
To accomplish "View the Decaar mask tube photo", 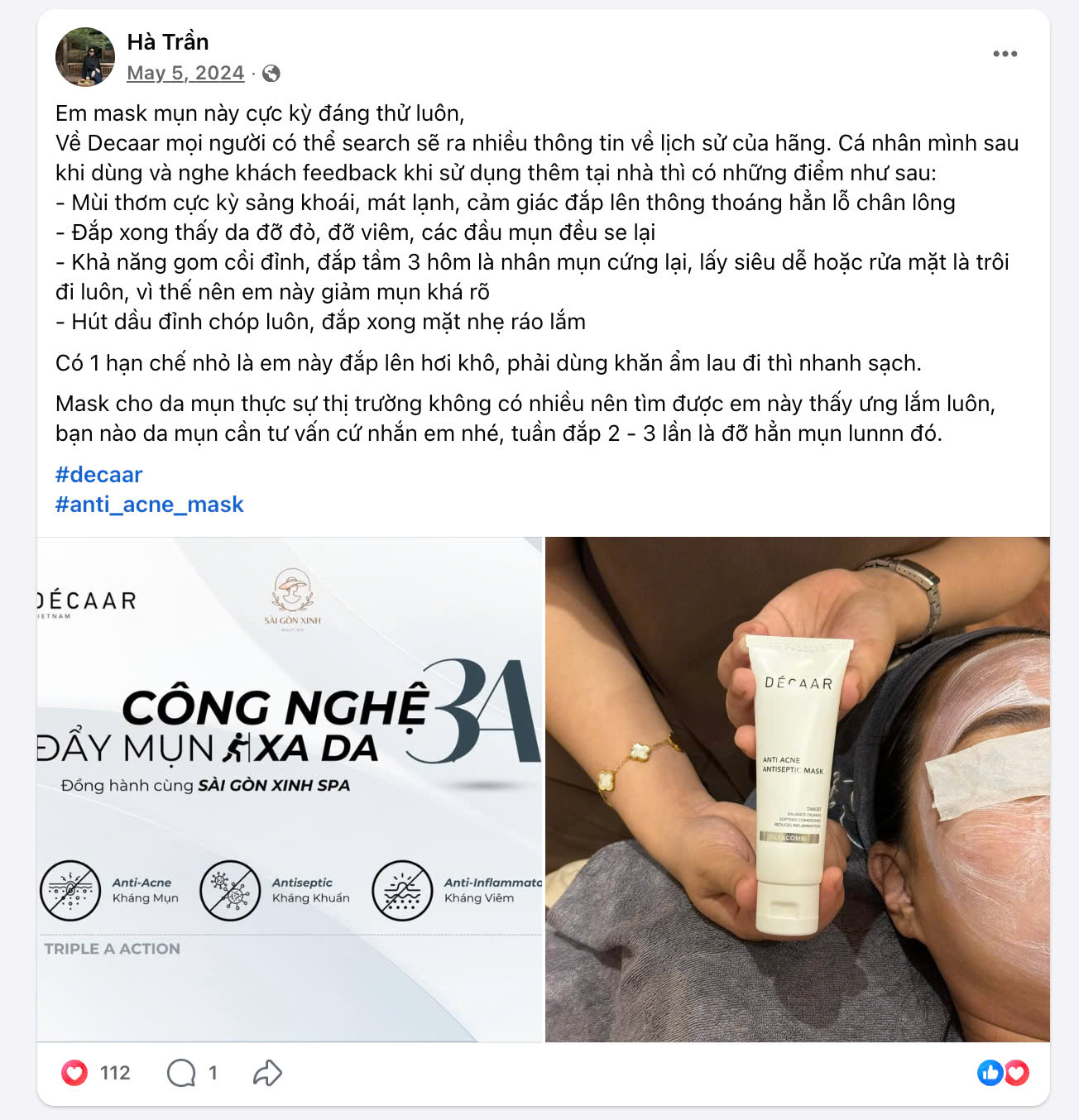I will pos(797,789).
